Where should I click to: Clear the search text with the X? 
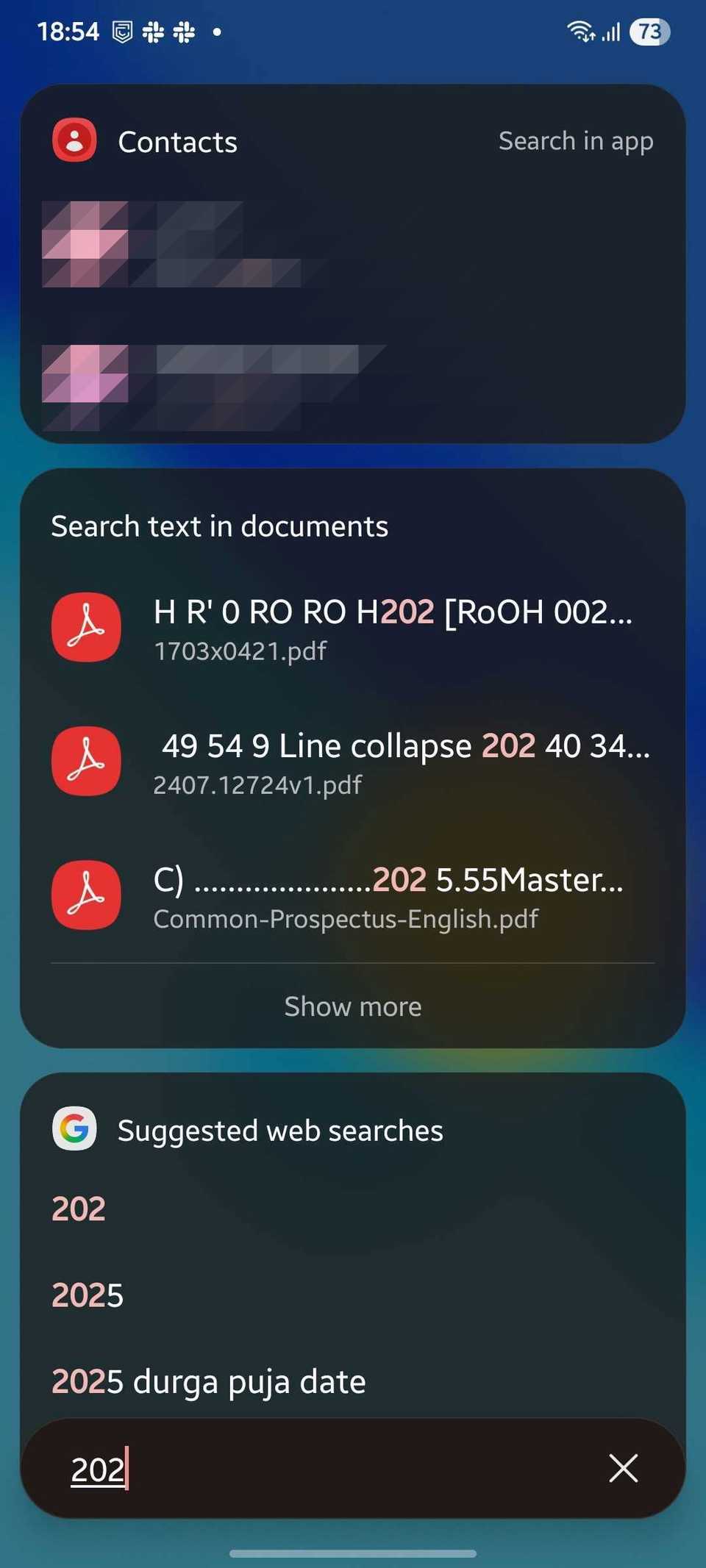tap(623, 1469)
